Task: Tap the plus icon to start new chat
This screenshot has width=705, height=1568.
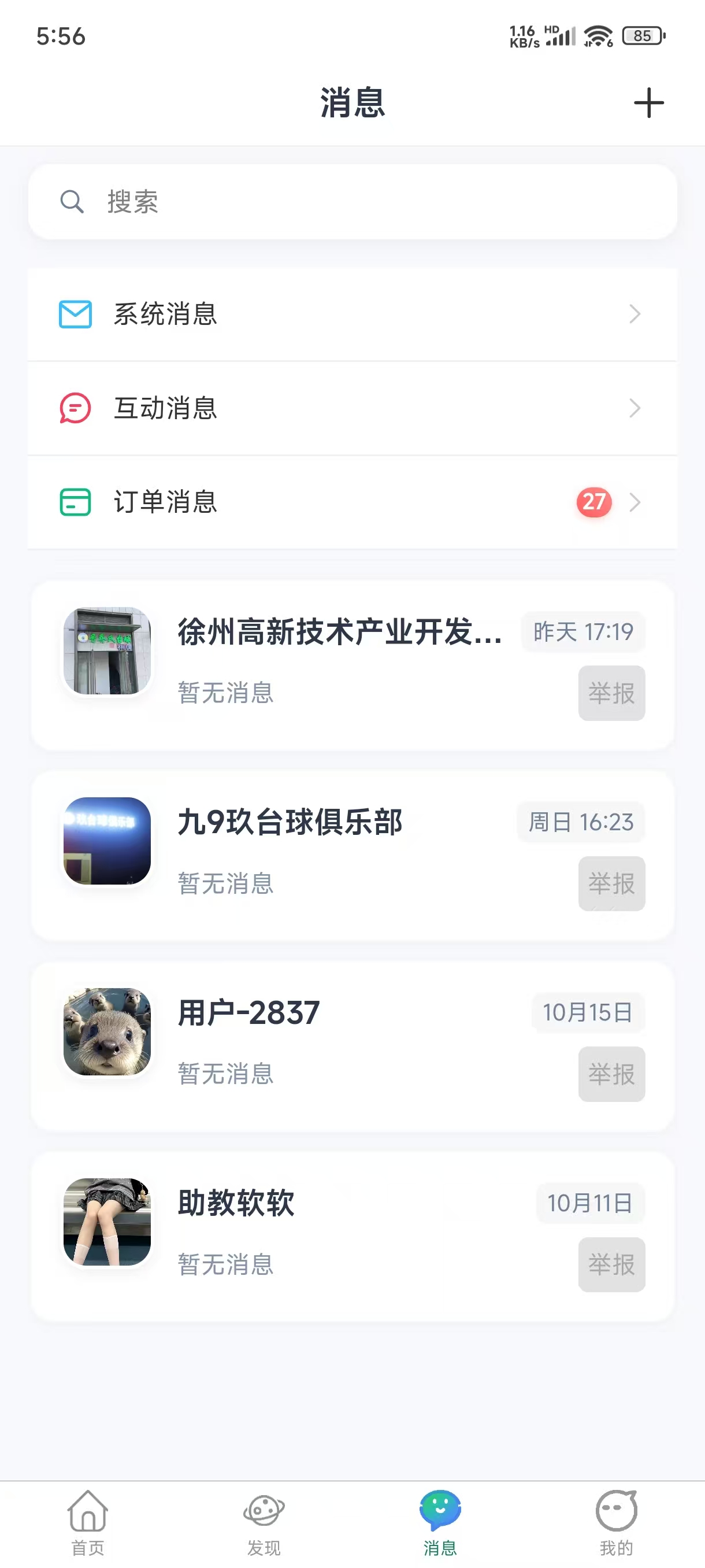Action: (x=648, y=102)
